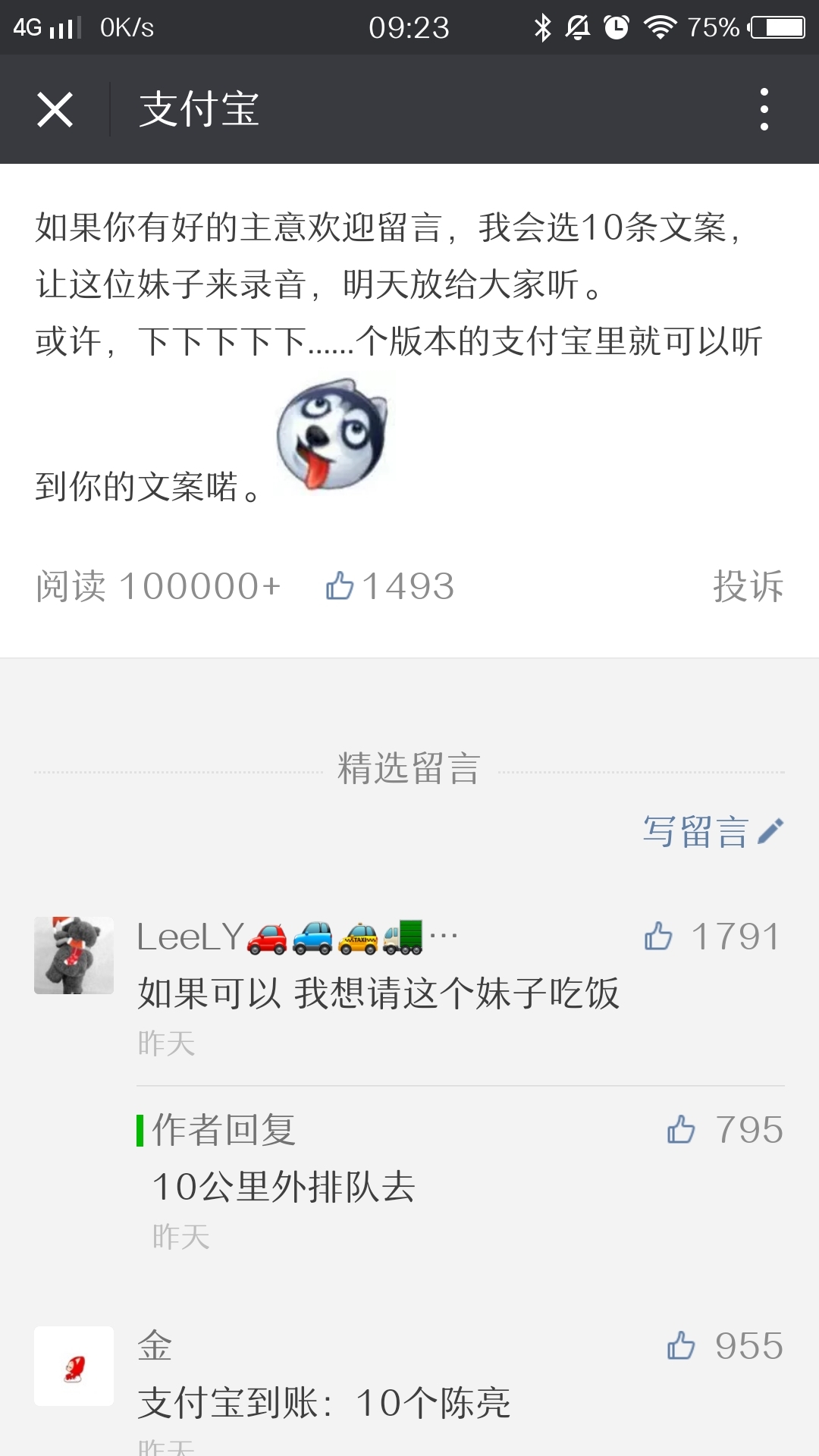Open the three-dot overflow menu
This screenshot has height=1456, width=819.
(764, 109)
